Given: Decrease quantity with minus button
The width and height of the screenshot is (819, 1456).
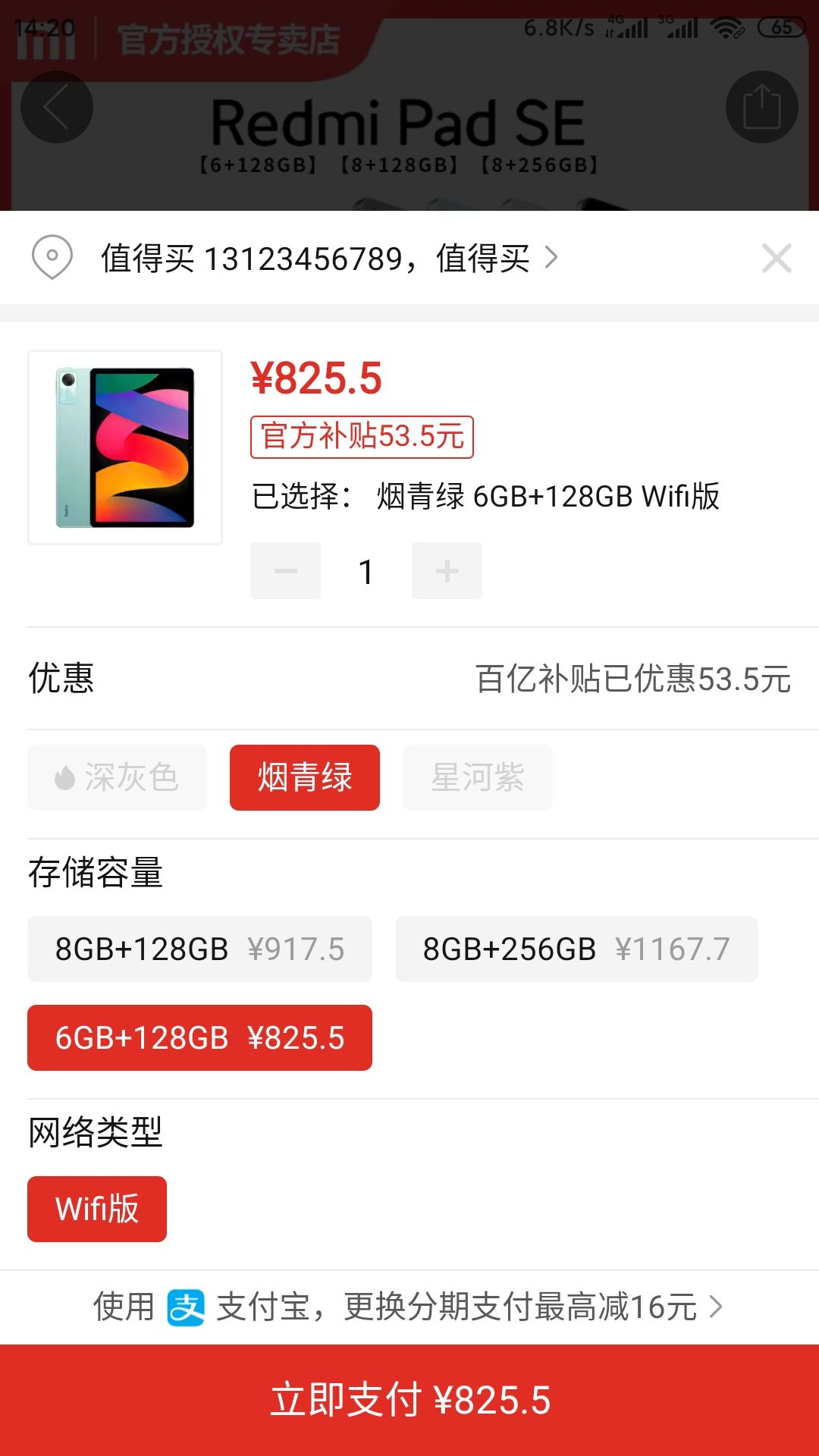Looking at the screenshot, I should [x=285, y=571].
